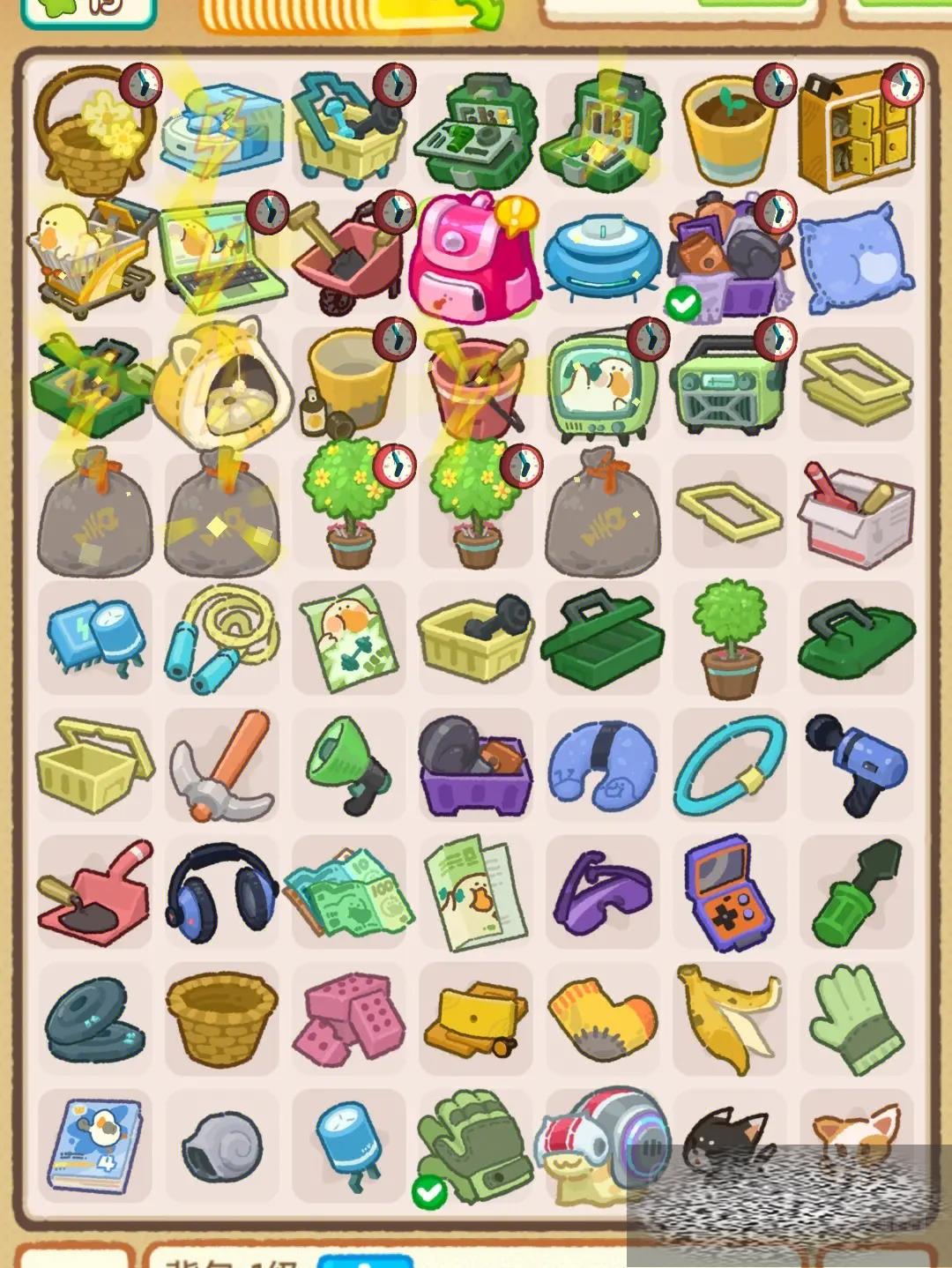This screenshot has height=1268, width=952.
Task: Select the banana peel item
Action: point(728,1019)
